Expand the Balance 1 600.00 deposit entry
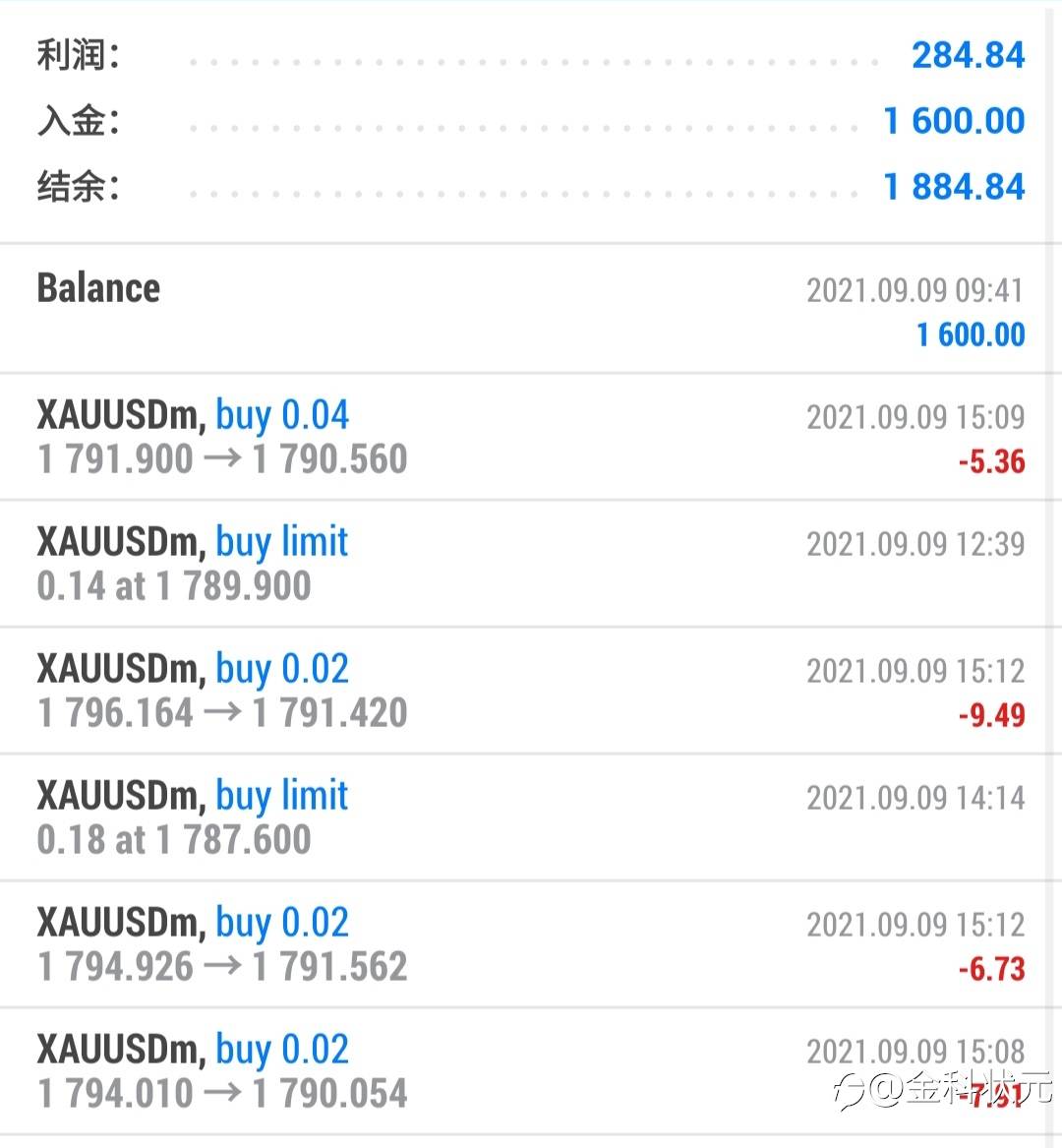The image size is (1062, 1148). pyautogui.click(x=531, y=310)
